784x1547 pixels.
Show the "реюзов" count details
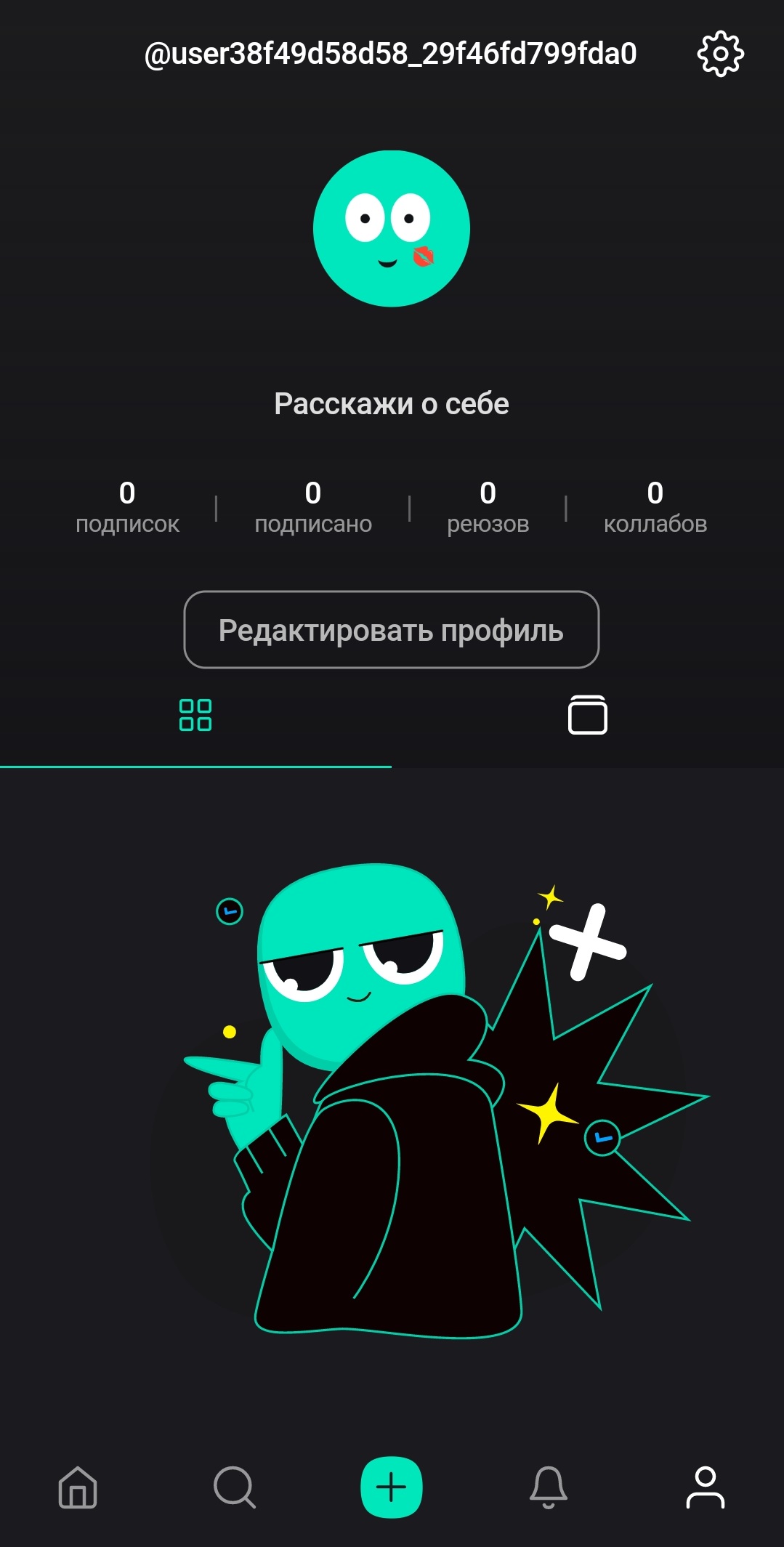488,507
